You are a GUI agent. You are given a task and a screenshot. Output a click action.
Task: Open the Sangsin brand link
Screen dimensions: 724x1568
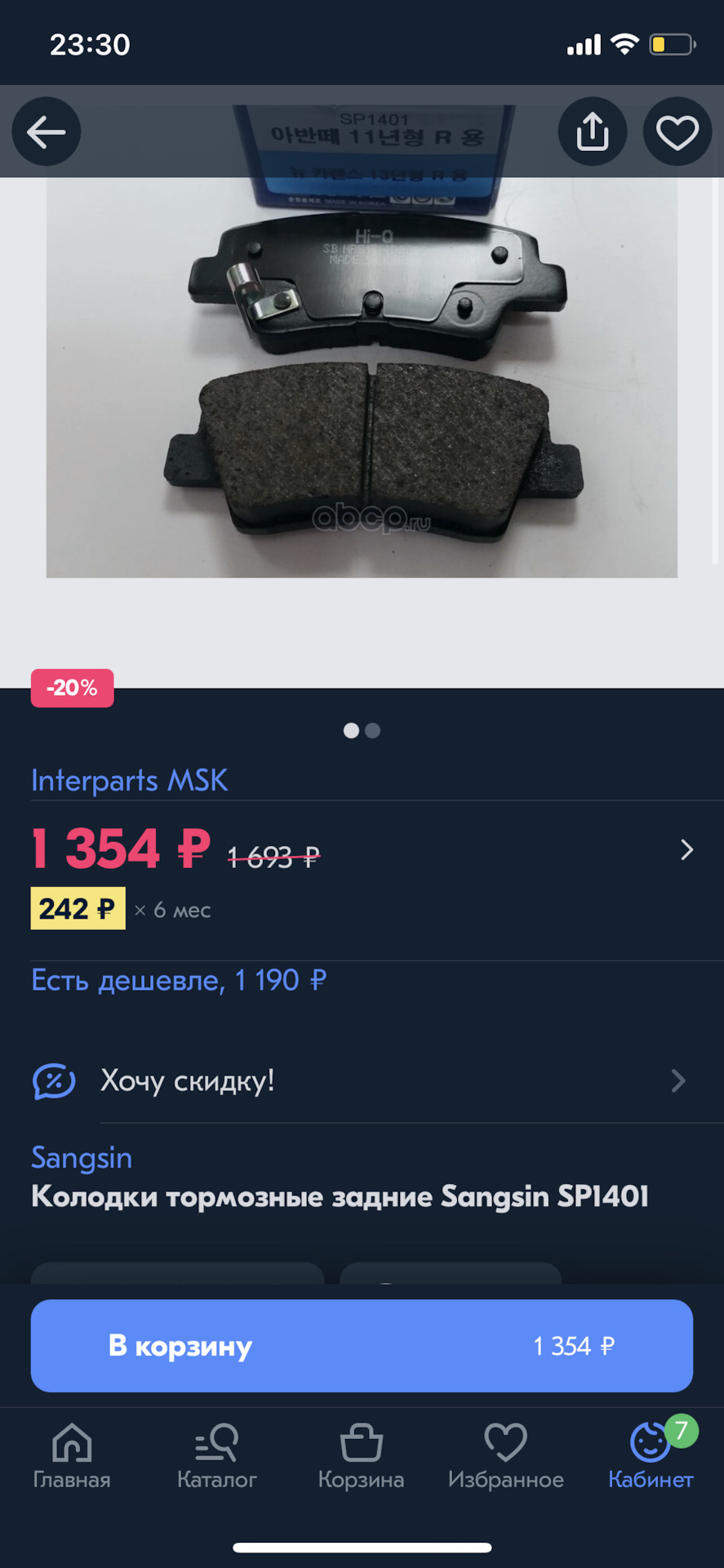pyautogui.click(x=82, y=1157)
